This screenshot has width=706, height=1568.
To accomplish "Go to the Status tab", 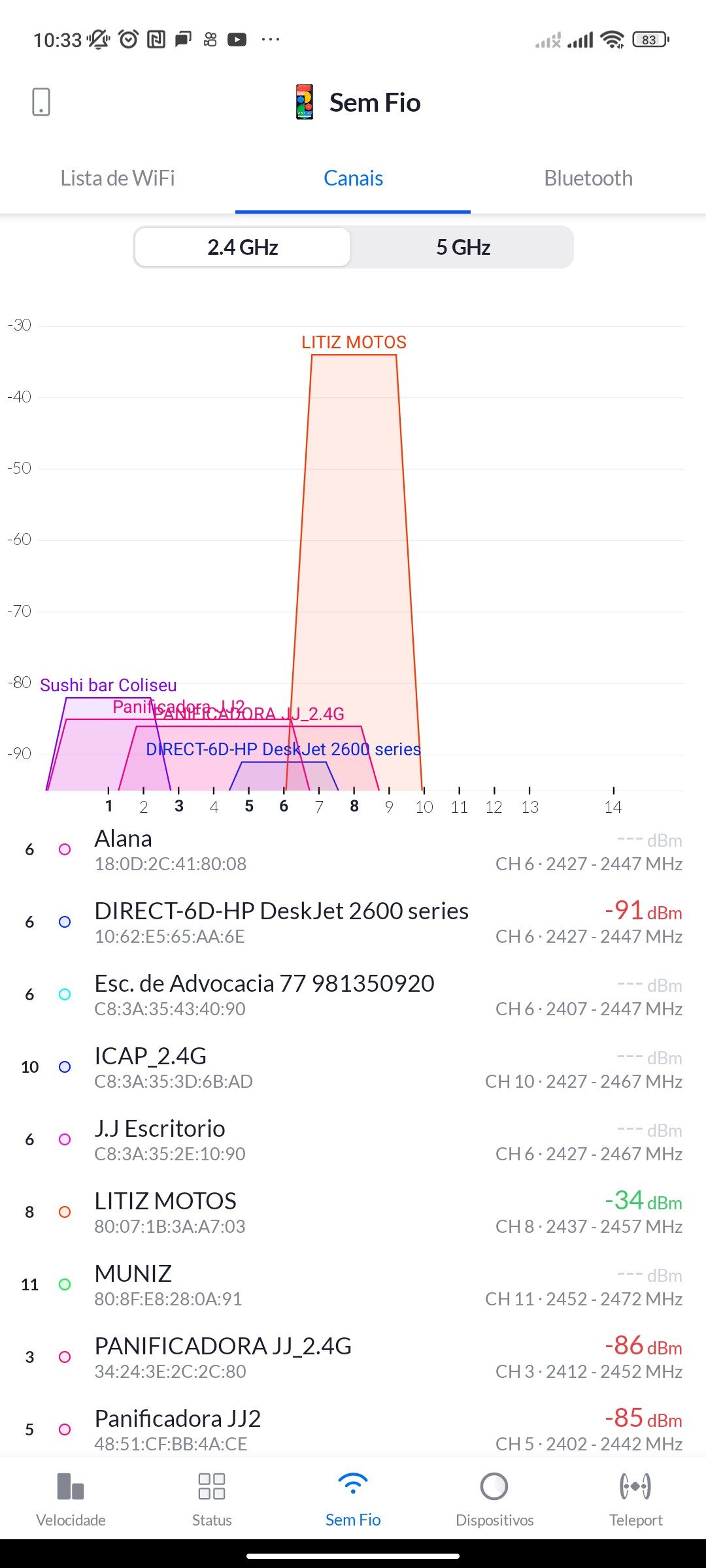I will click(212, 1499).
